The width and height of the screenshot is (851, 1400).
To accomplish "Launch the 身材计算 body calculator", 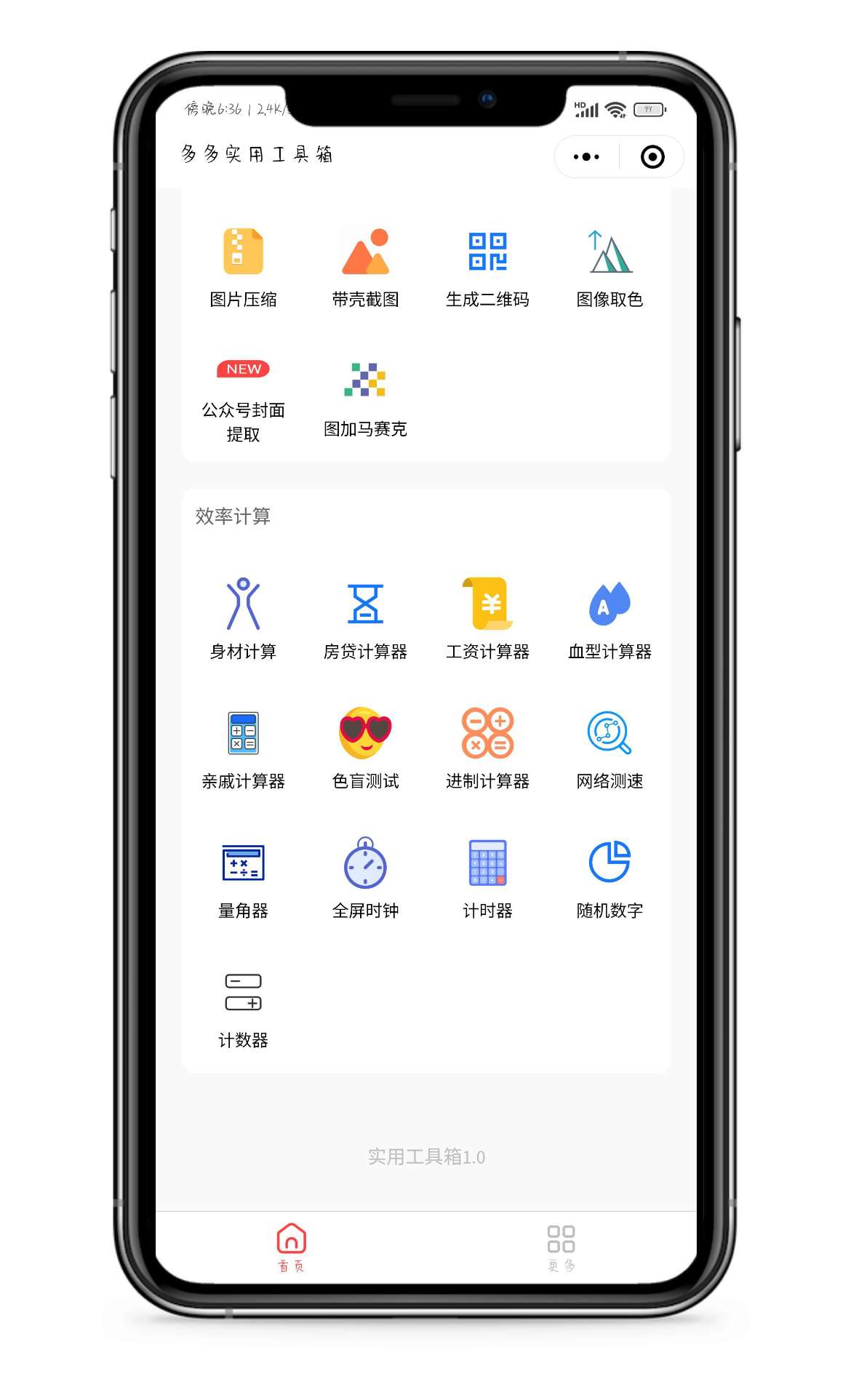I will click(x=243, y=618).
